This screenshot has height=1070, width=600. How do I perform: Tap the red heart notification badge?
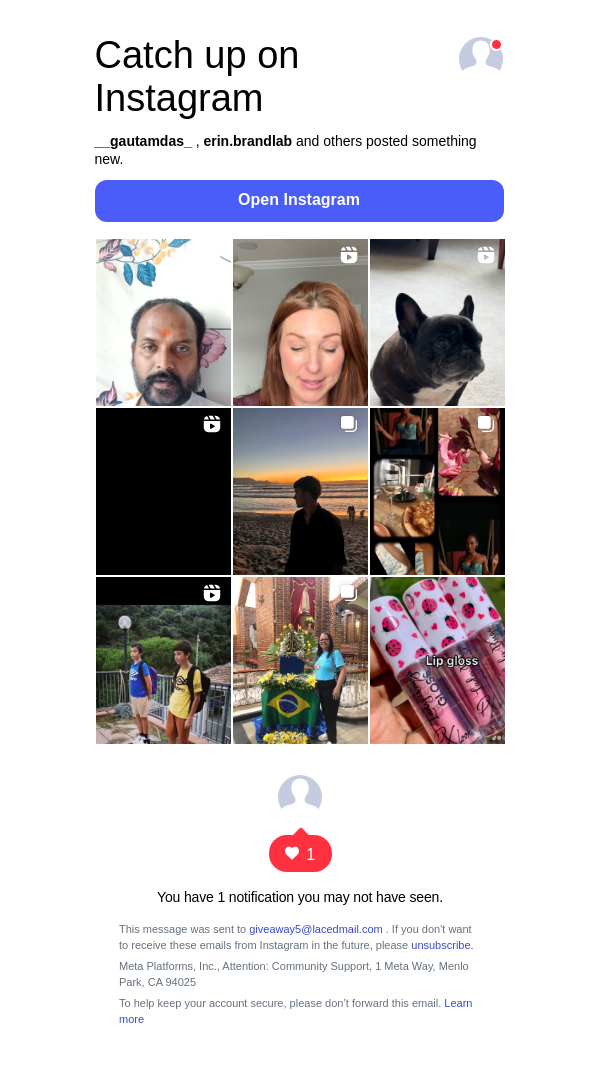(x=300, y=853)
